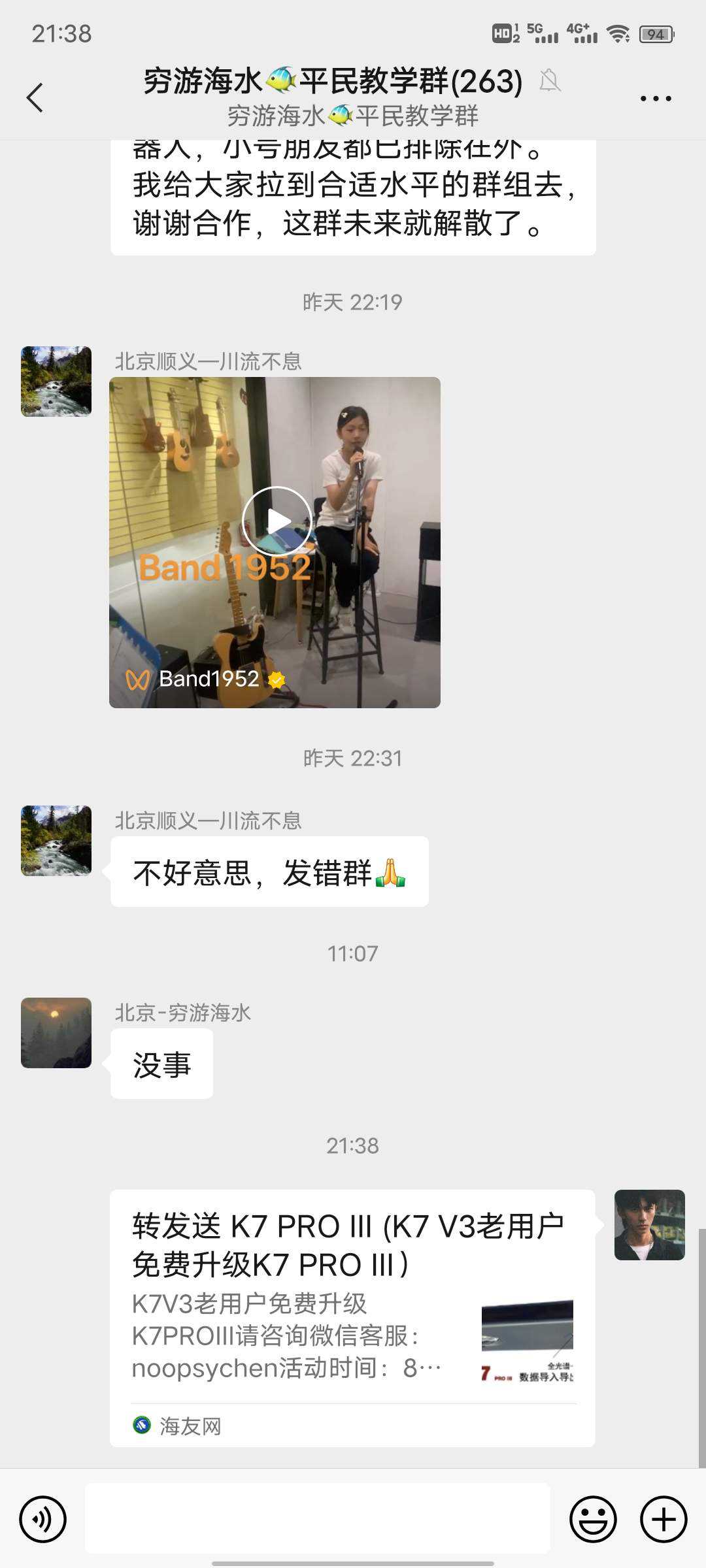This screenshot has height=1568, width=706.
Task: Go back to the chat list
Action: (x=35, y=98)
